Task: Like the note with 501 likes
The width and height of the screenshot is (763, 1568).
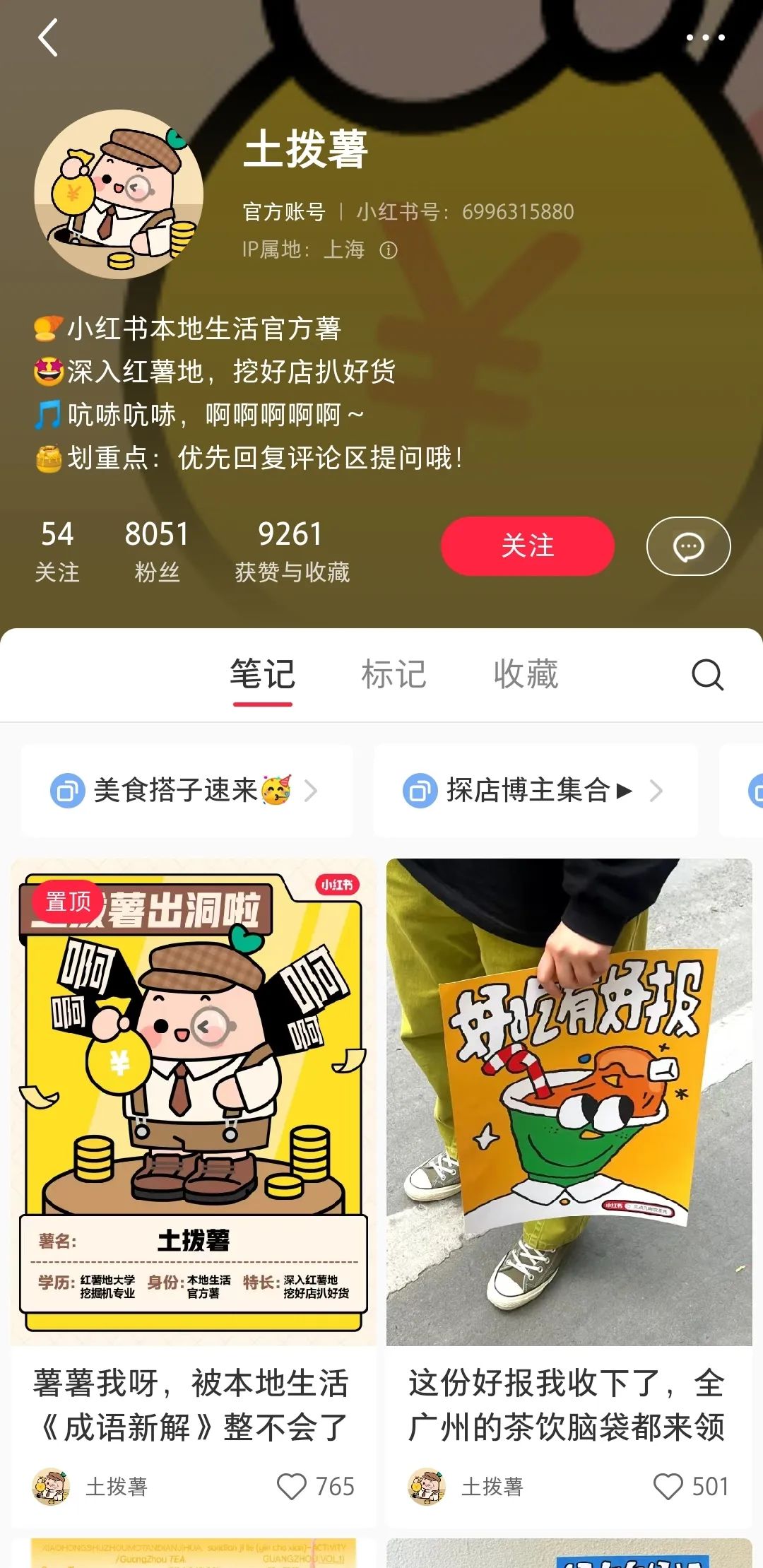Action: tap(668, 1486)
